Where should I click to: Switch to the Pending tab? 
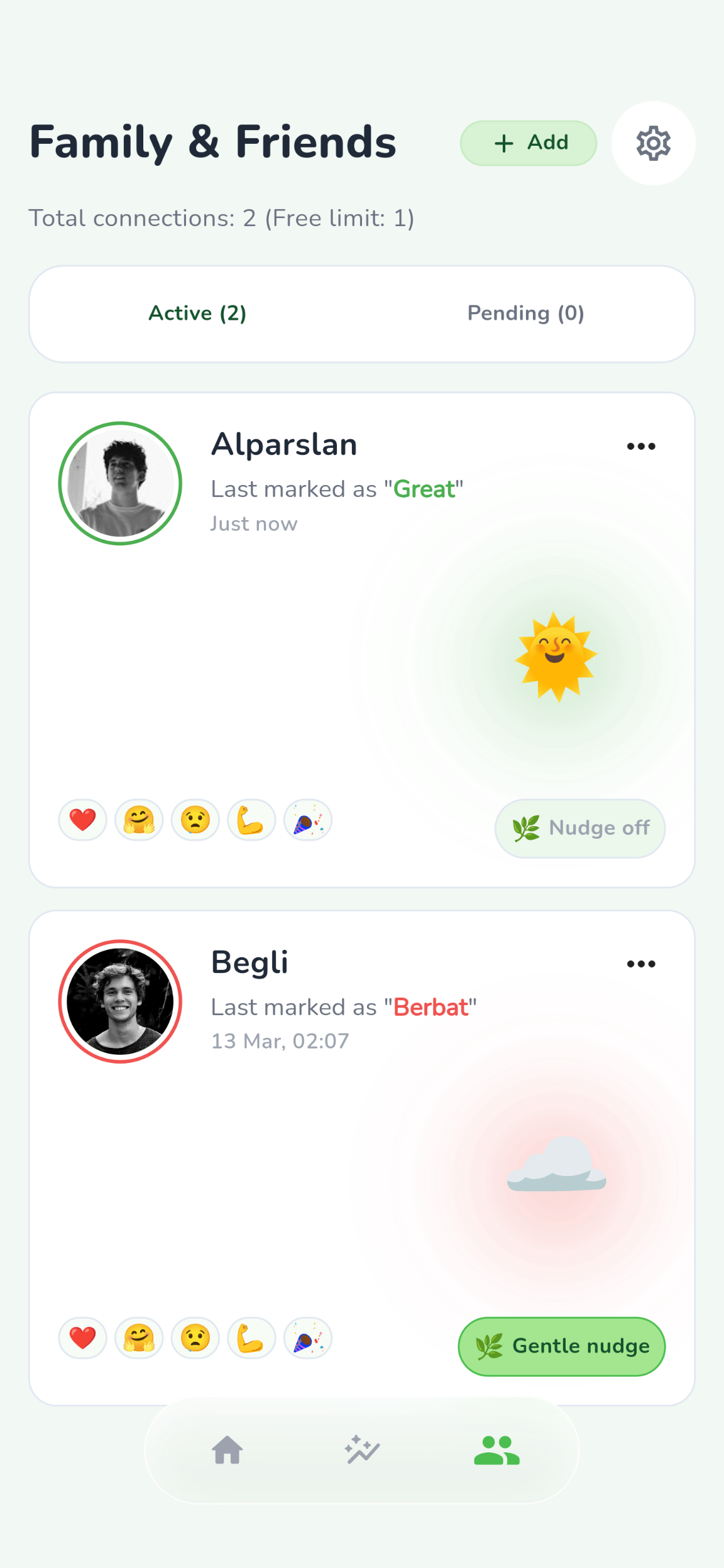[x=525, y=313]
